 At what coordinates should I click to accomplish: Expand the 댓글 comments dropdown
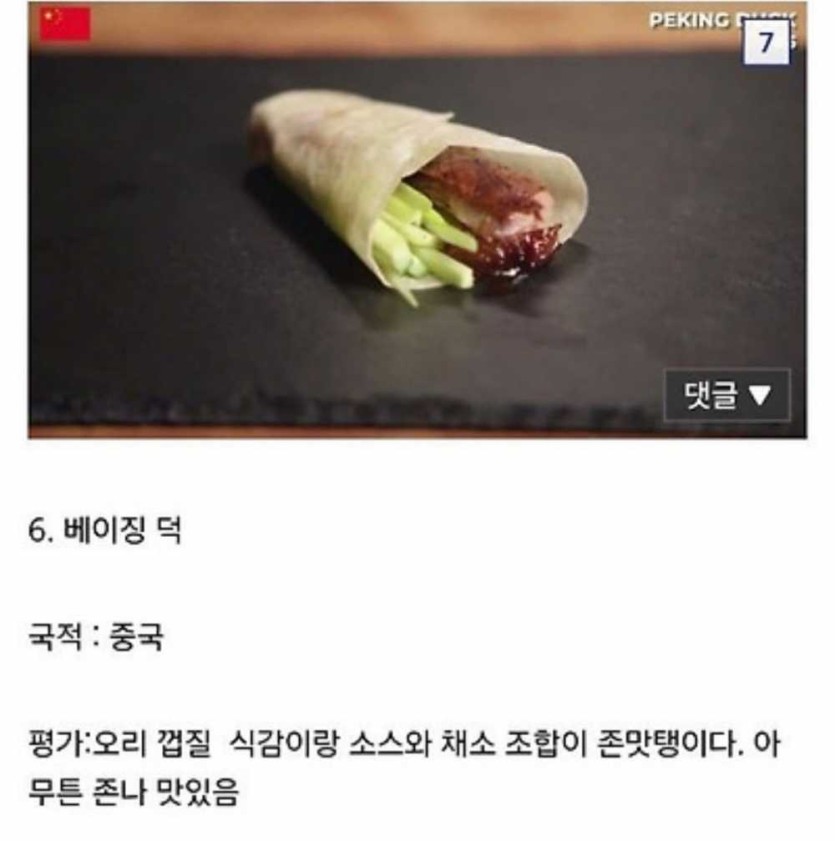click(727, 396)
